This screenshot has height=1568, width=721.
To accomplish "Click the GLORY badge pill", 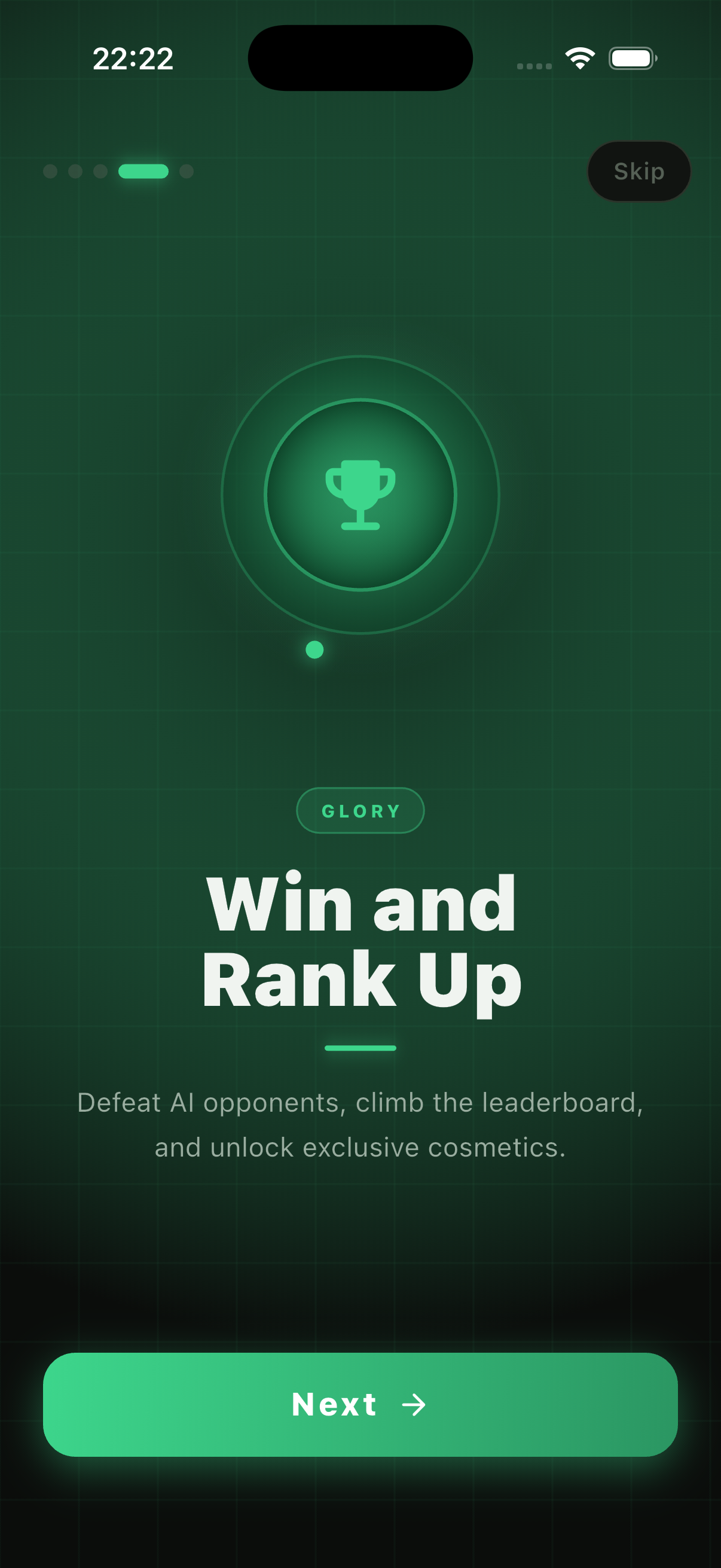I will pyautogui.click(x=360, y=810).
